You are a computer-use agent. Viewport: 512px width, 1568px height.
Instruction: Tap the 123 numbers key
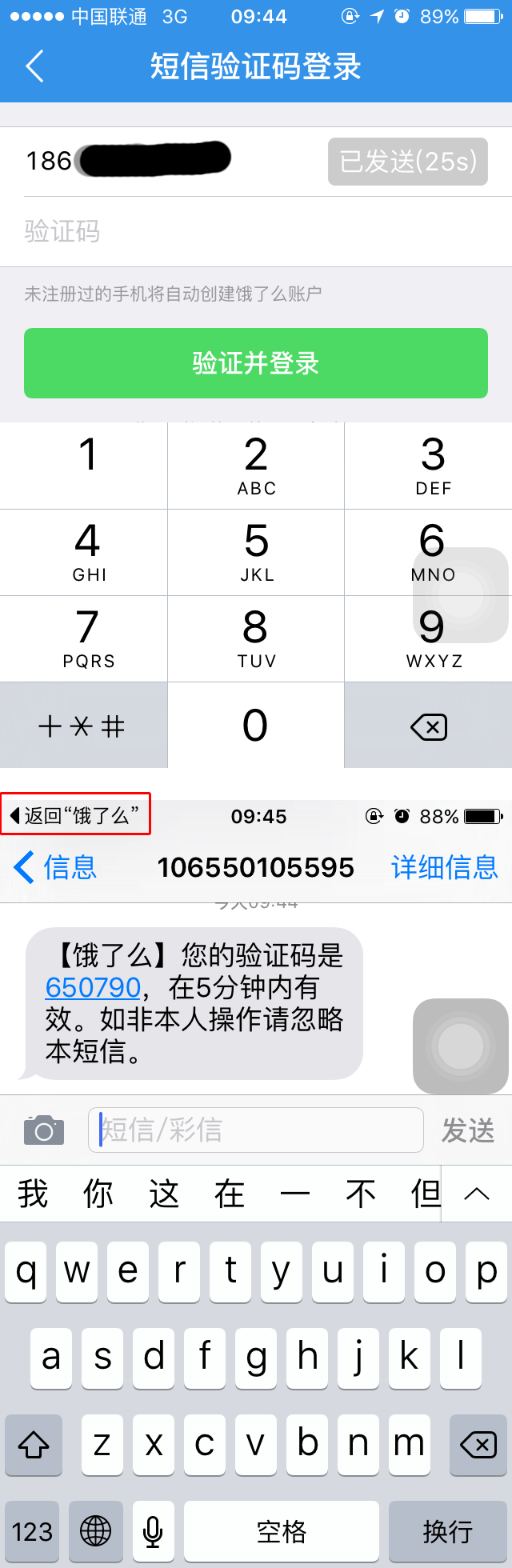[33, 1531]
